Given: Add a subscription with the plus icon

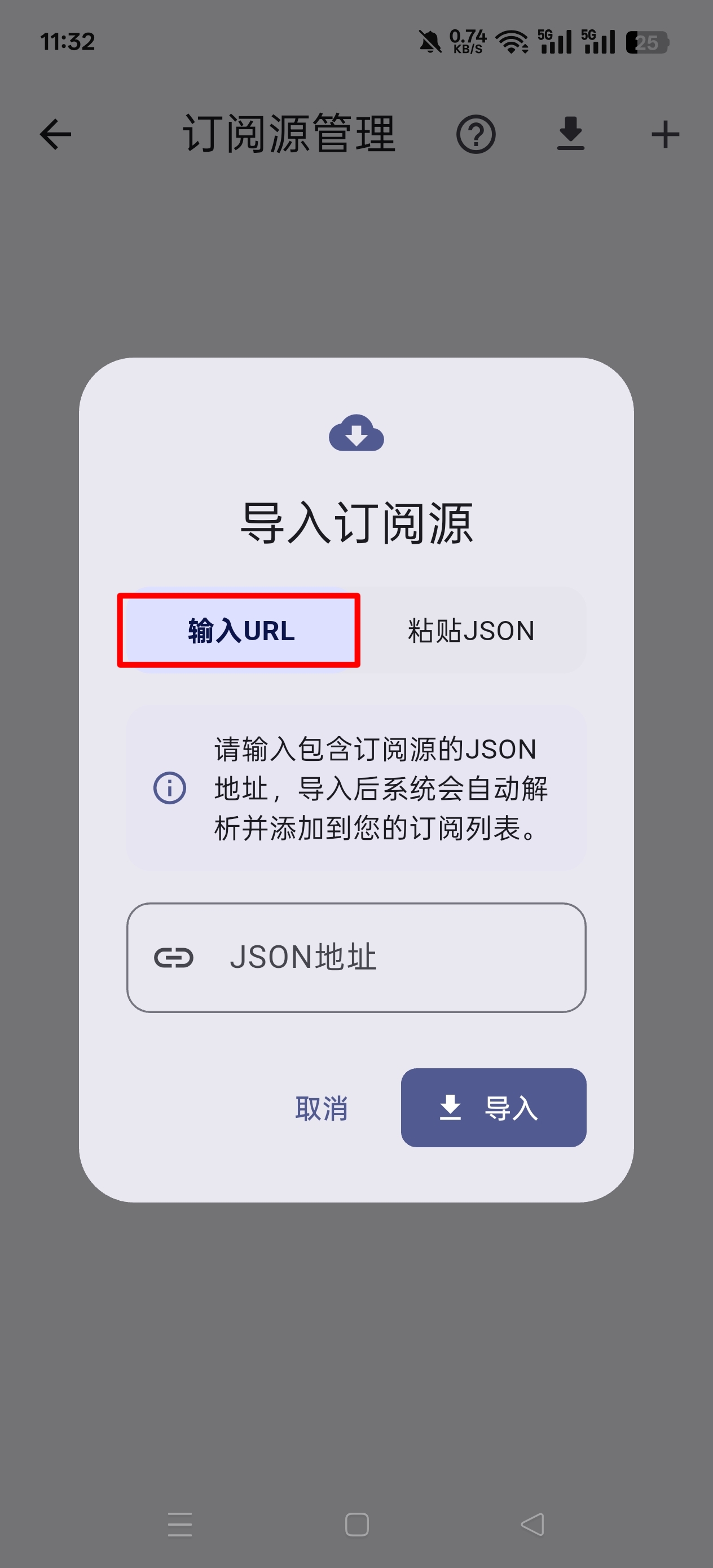Looking at the screenshot, I should [x=665, y=134].
